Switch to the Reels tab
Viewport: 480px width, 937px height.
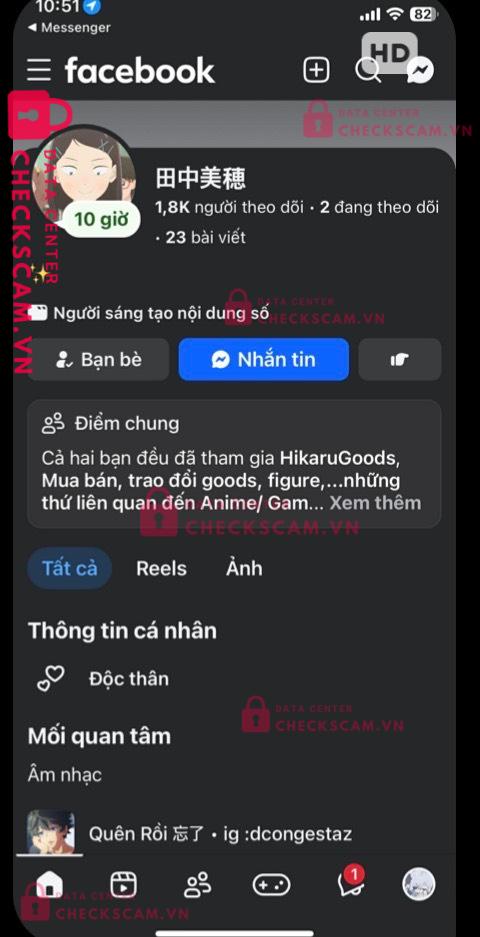[161, 568]
